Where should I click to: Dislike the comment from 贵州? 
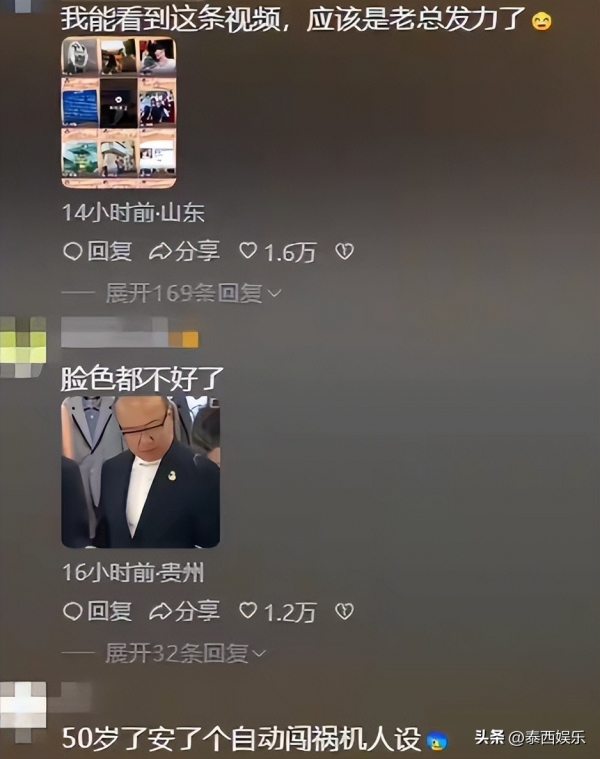344,610
